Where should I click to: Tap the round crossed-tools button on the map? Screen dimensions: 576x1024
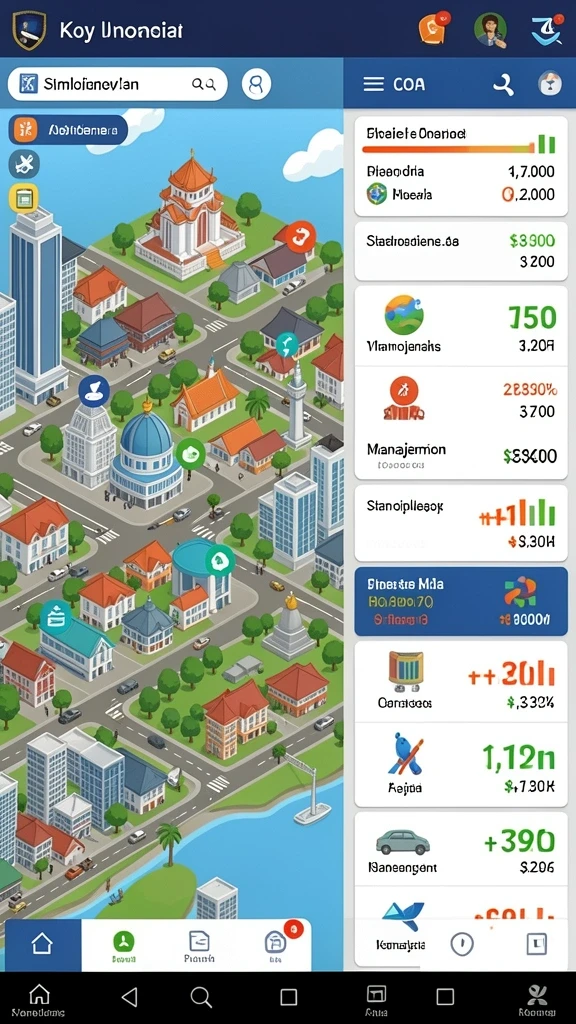click(24, 163)
